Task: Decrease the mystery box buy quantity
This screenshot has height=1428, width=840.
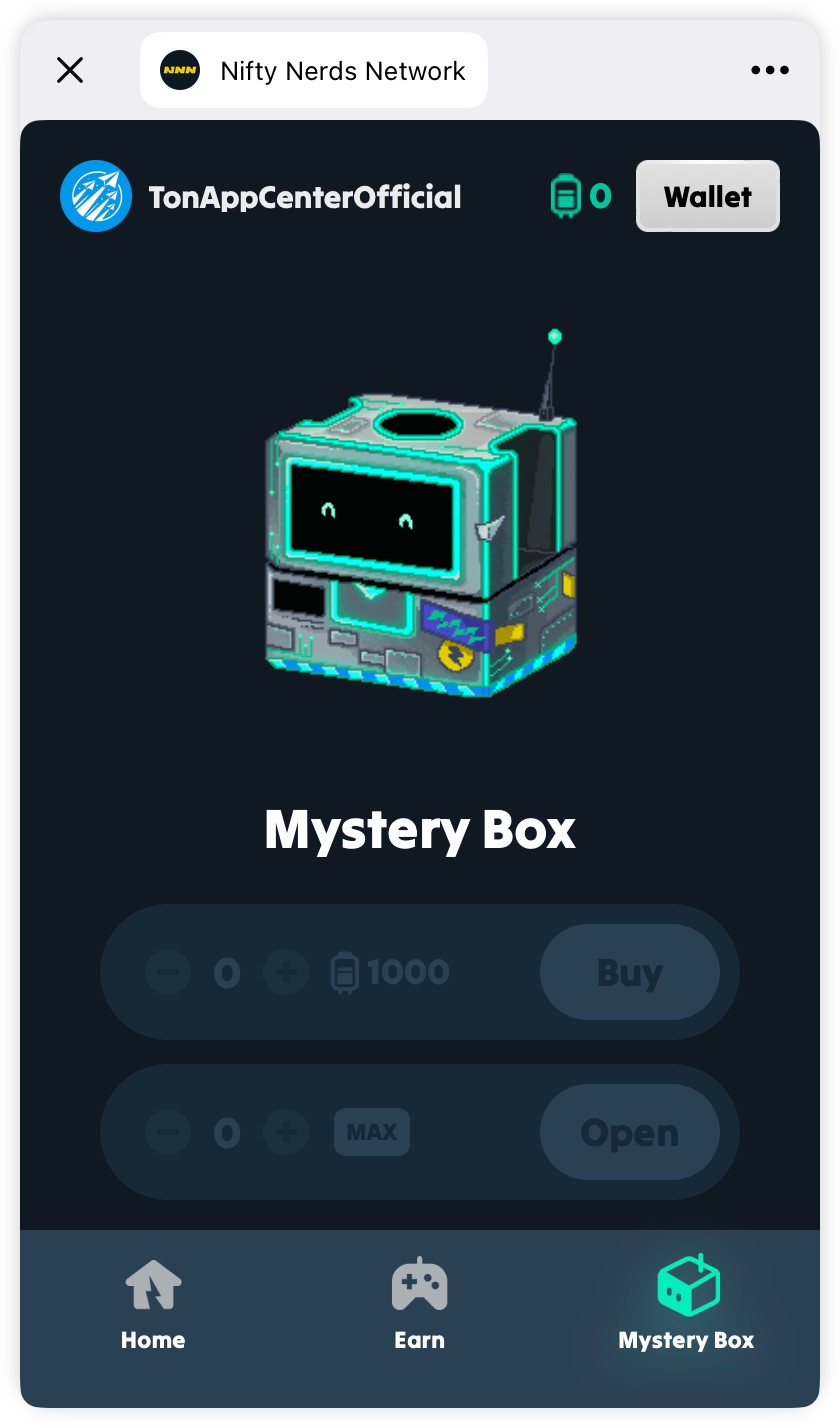Action: pos(168,972)
